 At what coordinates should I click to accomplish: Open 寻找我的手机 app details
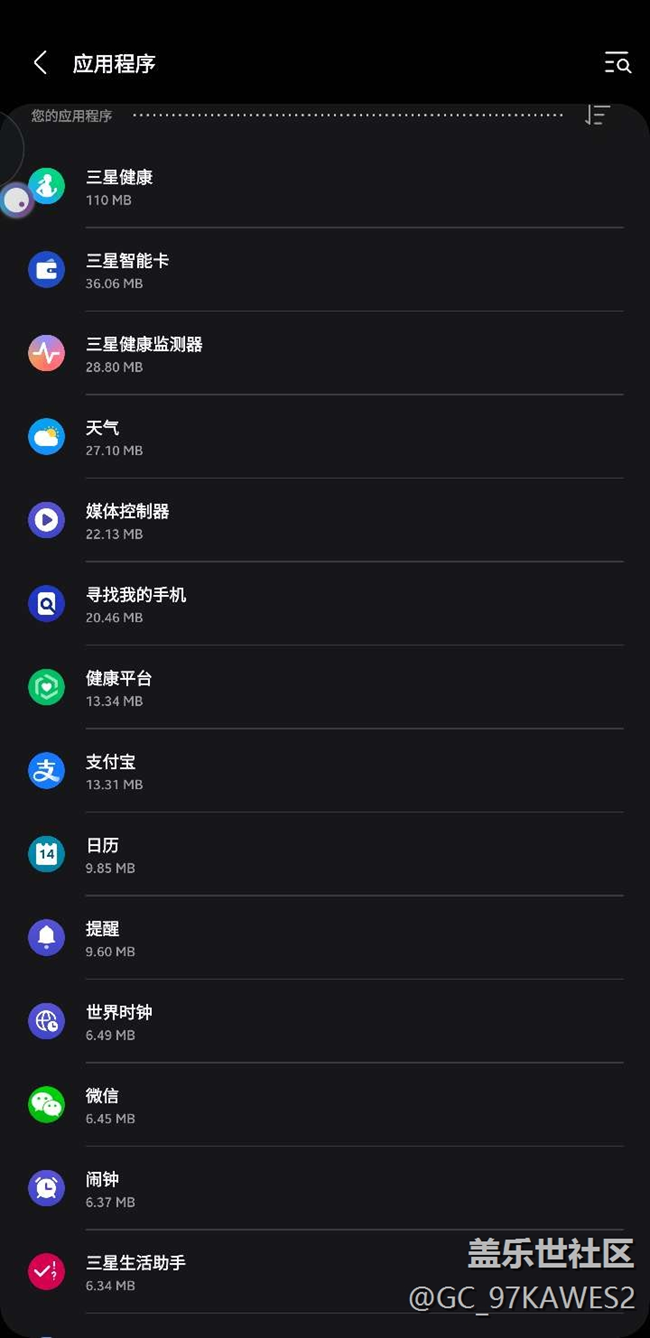325,604
